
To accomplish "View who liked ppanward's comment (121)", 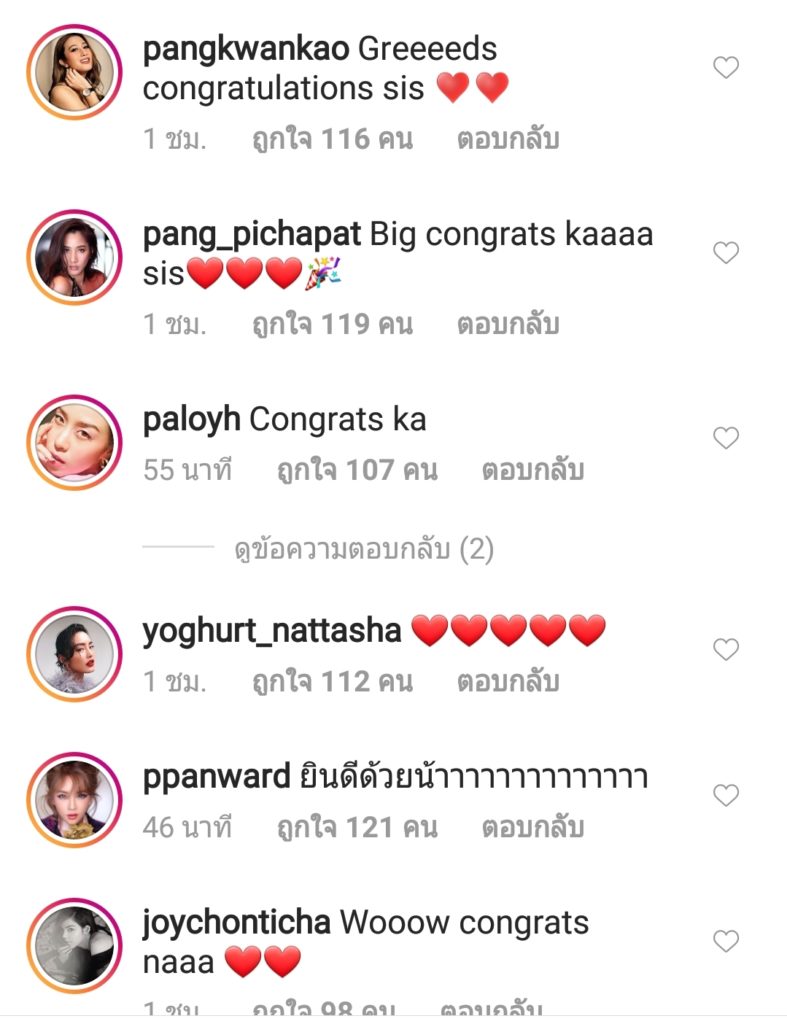I will [356, 828].
